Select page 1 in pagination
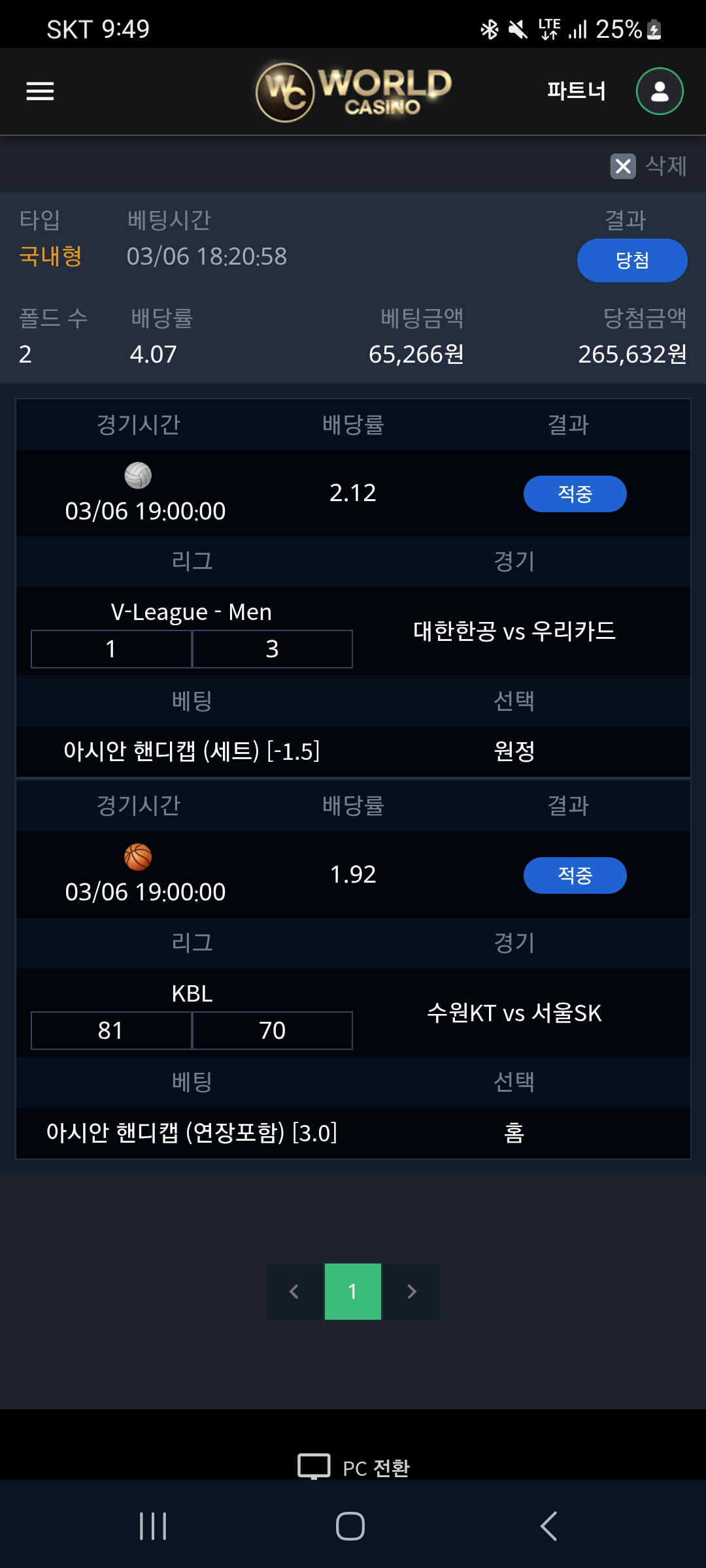Image resolution: width=706 pixels, height=1568 pixels. point(353,1292)
